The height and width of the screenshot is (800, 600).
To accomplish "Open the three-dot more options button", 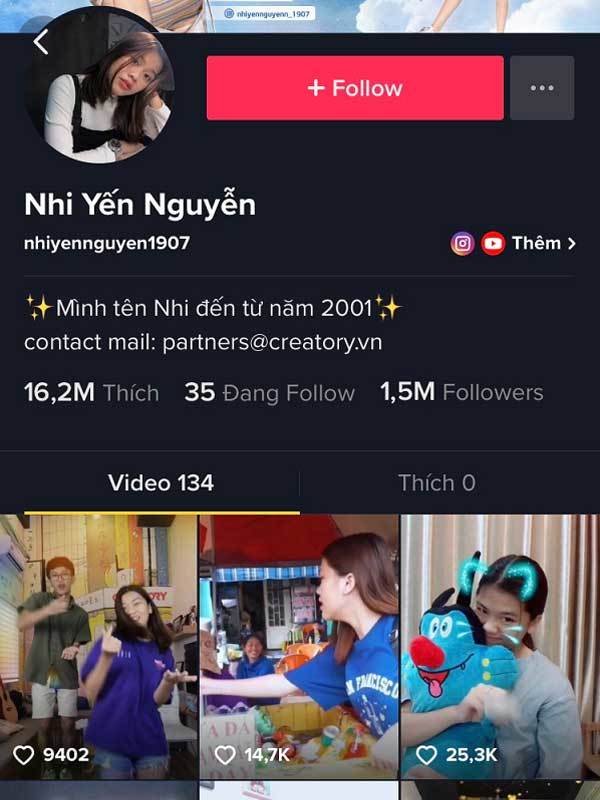I will pyautogui.click(x=542, y=88).
